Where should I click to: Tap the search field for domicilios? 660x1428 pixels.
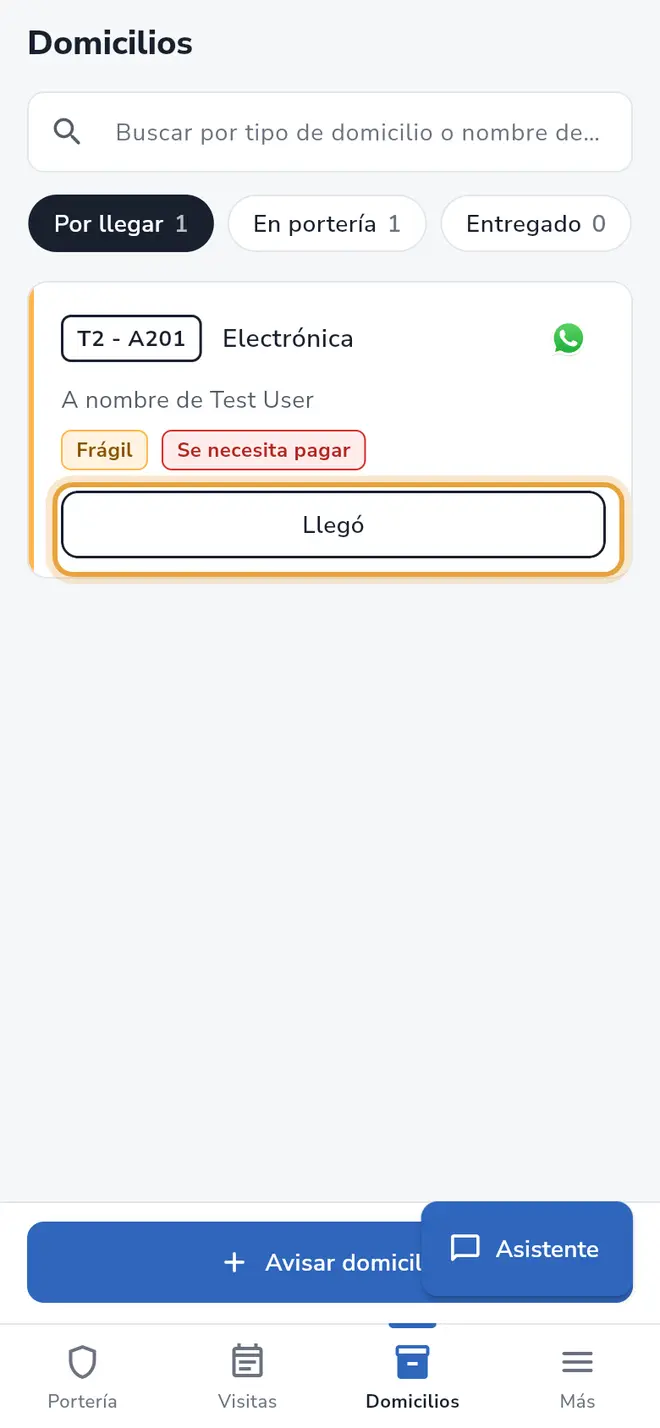[330, 132]
